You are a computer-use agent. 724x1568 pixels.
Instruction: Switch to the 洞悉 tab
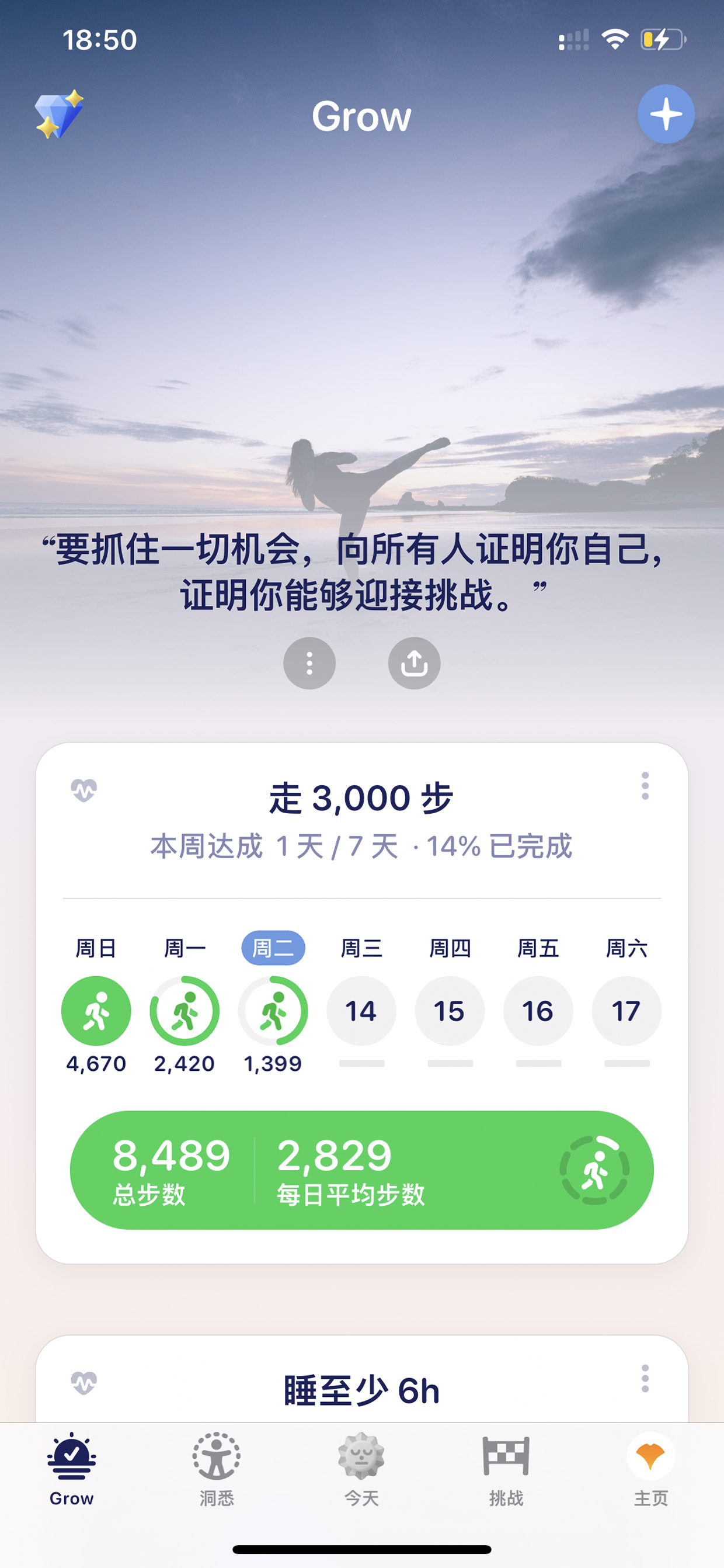point(217,1469)
